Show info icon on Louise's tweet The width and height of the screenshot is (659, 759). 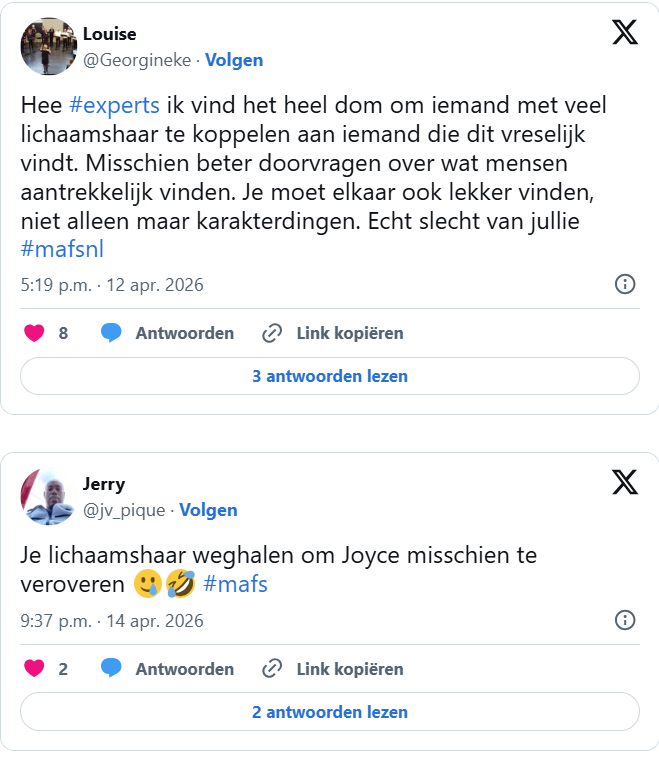(x=625, y=285)
